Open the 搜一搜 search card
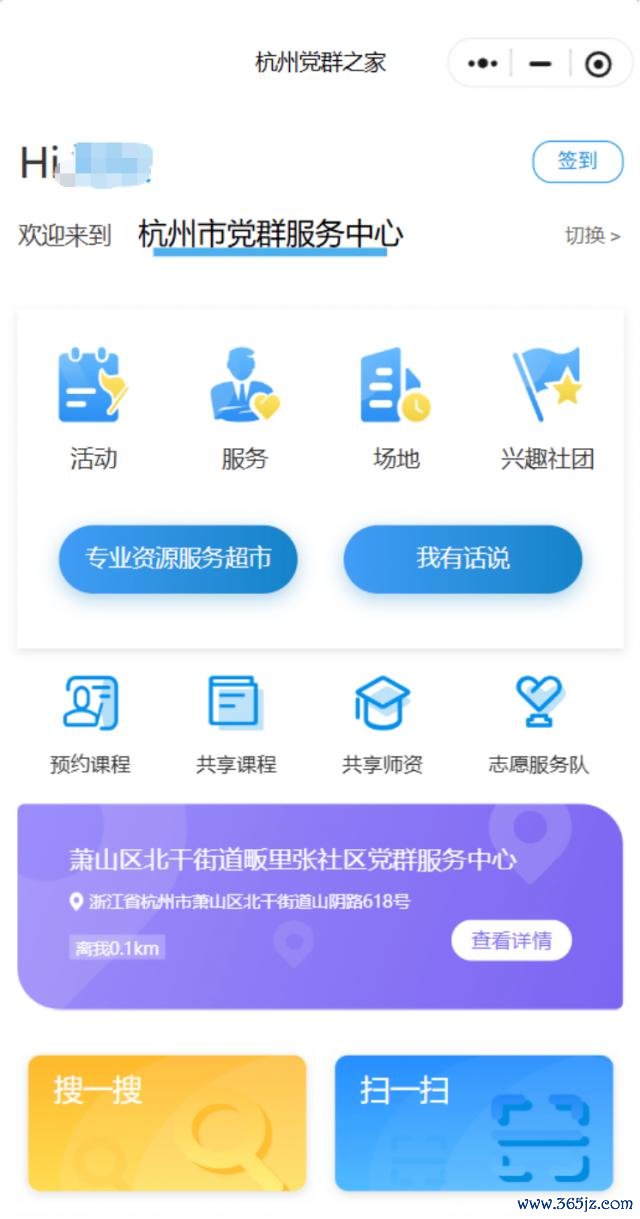The width and height of the screenshot is (640, 1219). pos(167,1122)
